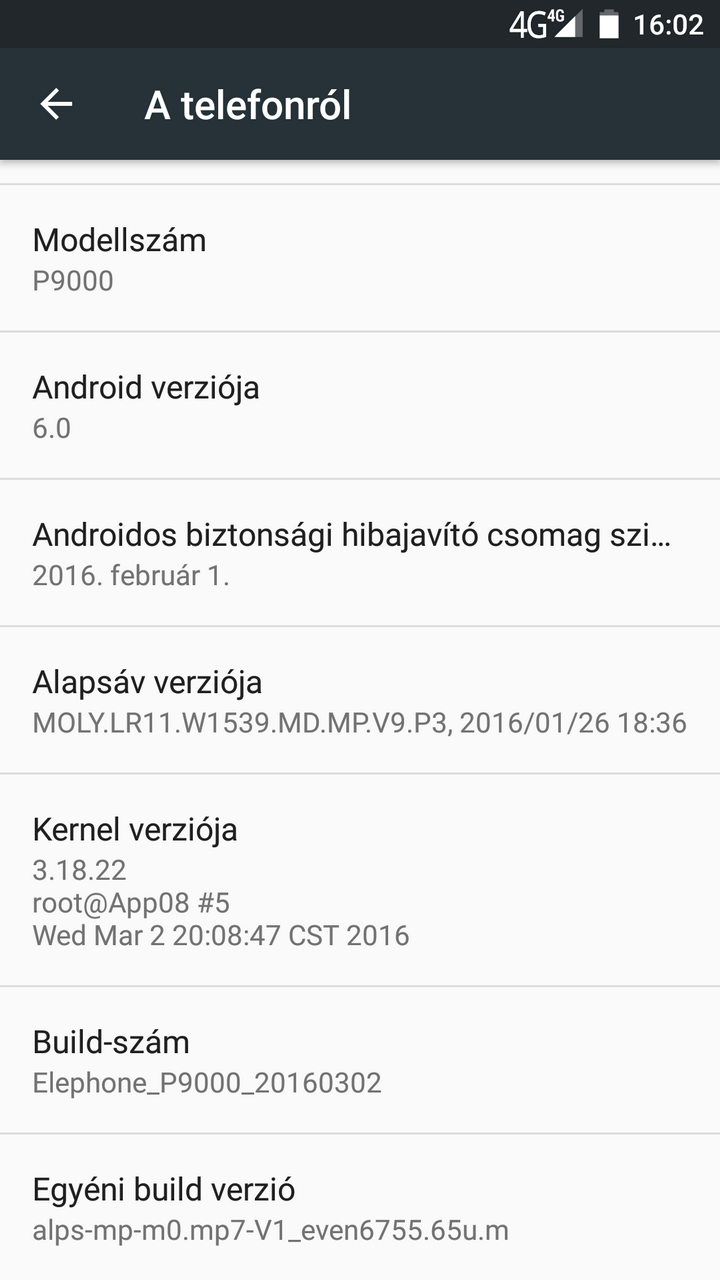This screenshot has width=720, height=1280.
Task: Tap the Egyéni build verzió row
Action: 360,1208
